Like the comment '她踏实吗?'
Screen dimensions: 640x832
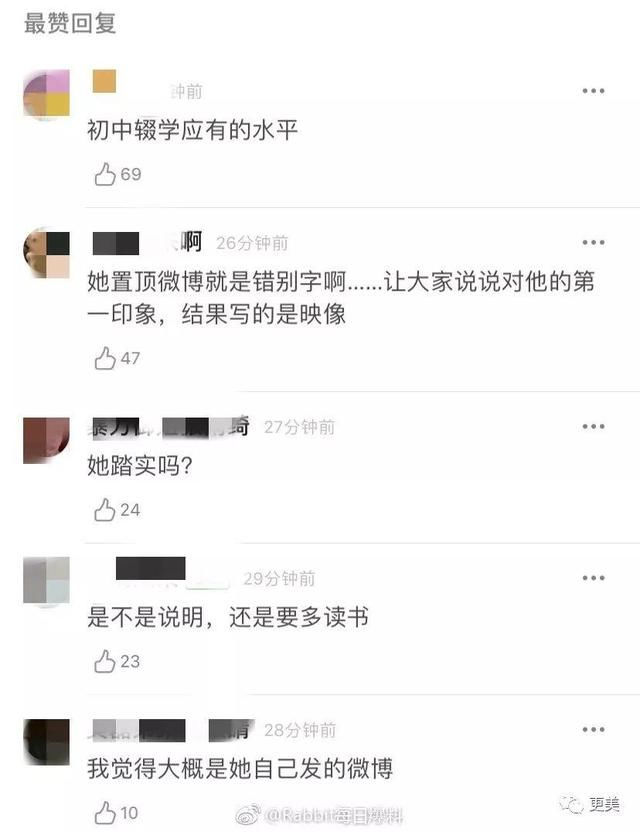pyautogui.click(x=105, y=510)
